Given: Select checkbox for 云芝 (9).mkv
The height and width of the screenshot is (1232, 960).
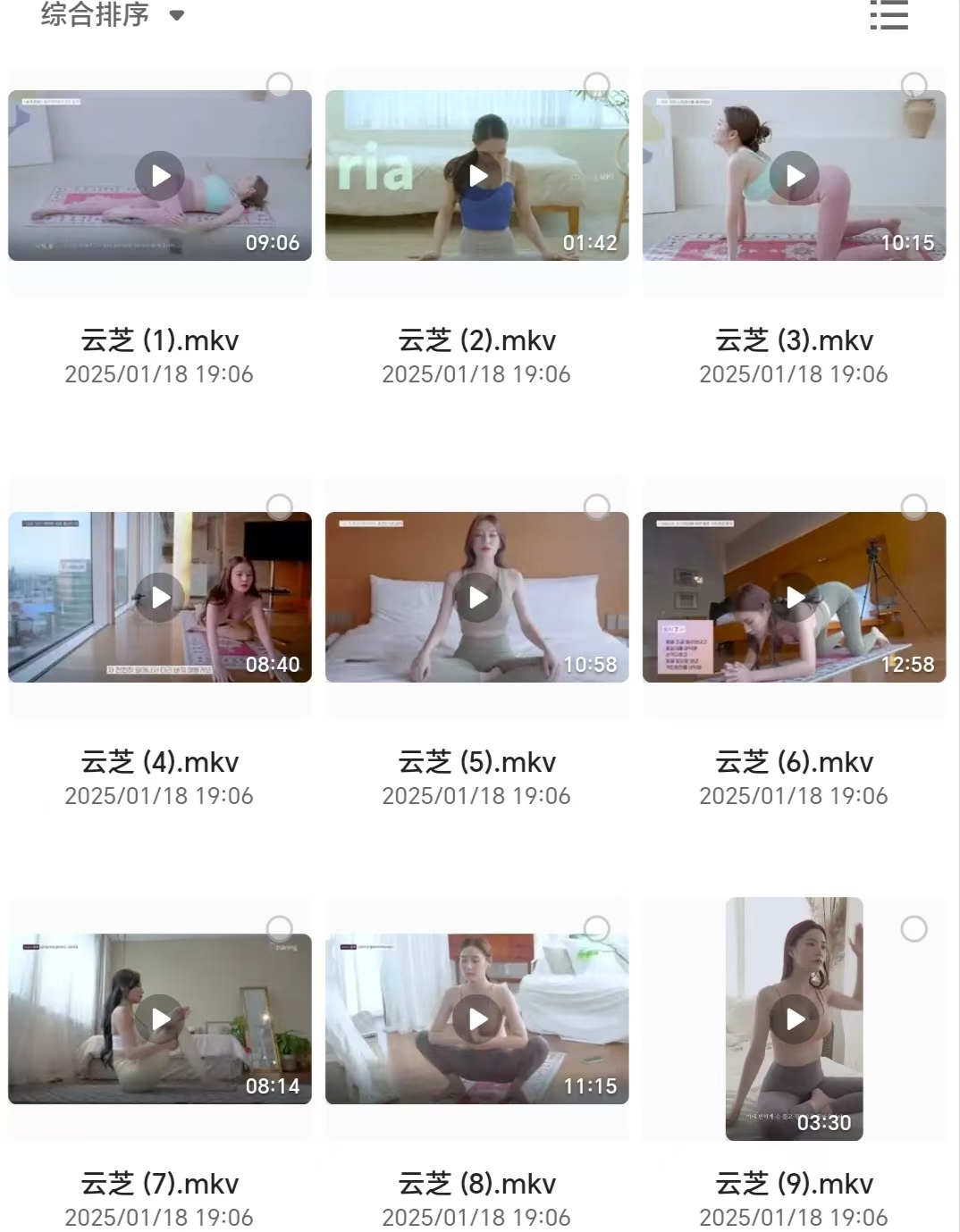Looking at the screenshot, I should coord(914,928).
